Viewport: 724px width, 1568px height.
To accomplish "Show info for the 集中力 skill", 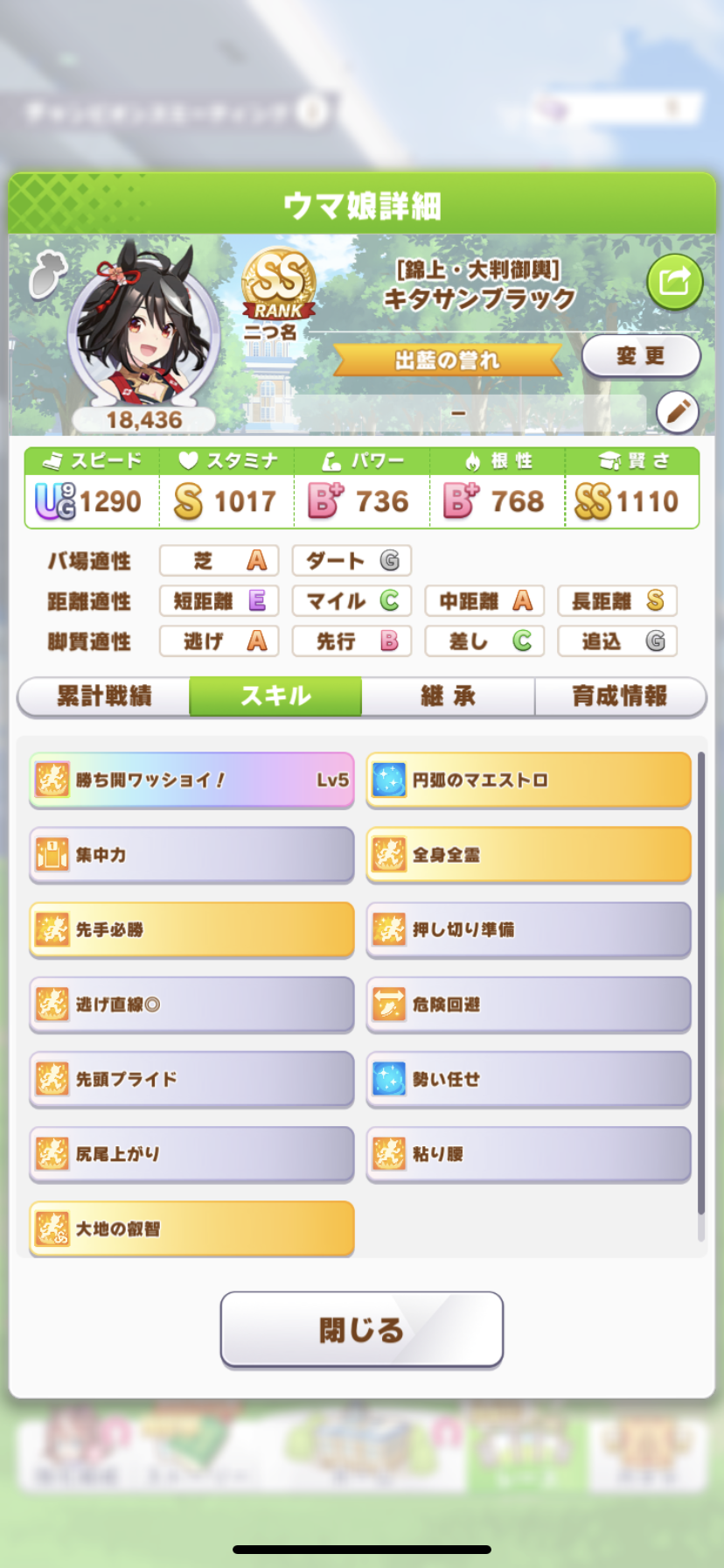I will 191,855.
